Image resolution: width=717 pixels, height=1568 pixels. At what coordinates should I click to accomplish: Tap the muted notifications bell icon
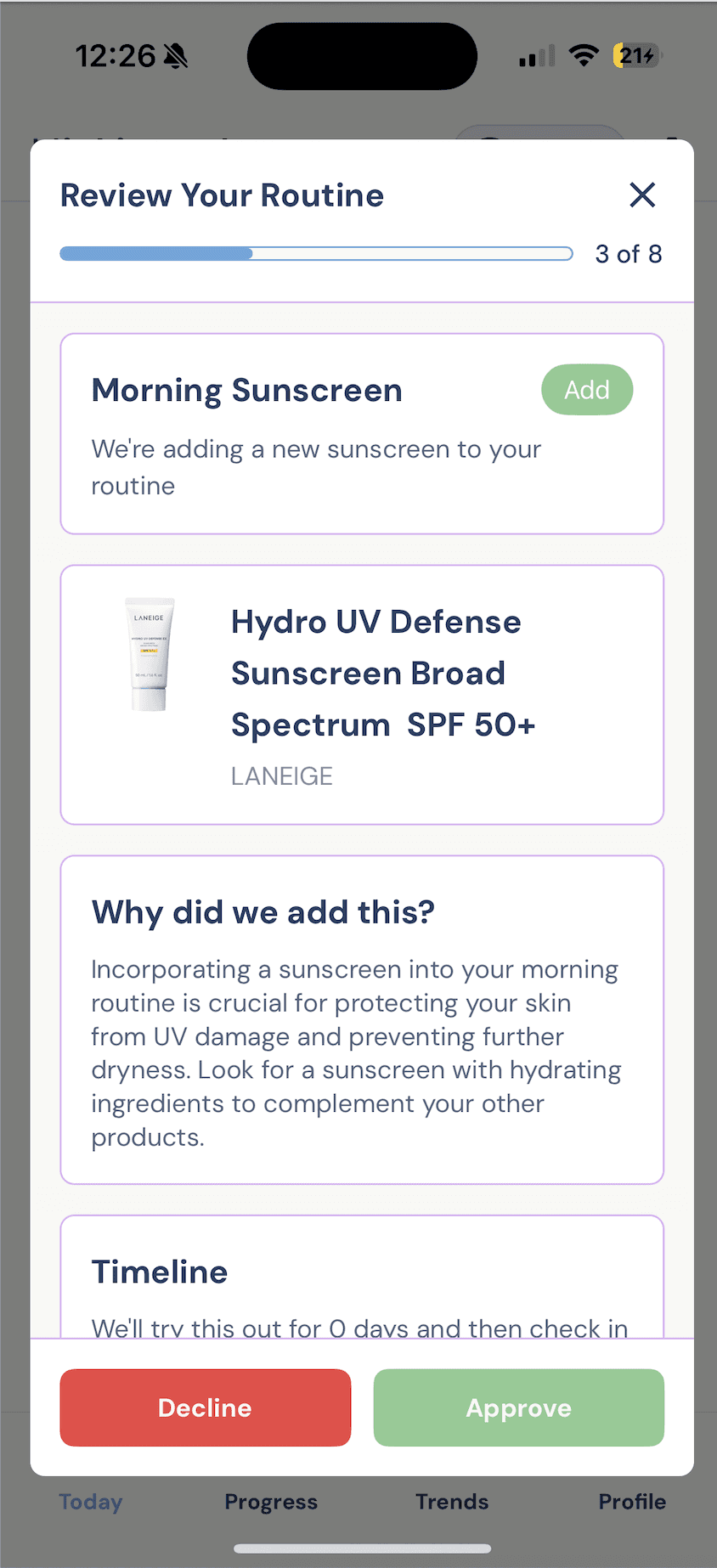[x=176, y=56]
